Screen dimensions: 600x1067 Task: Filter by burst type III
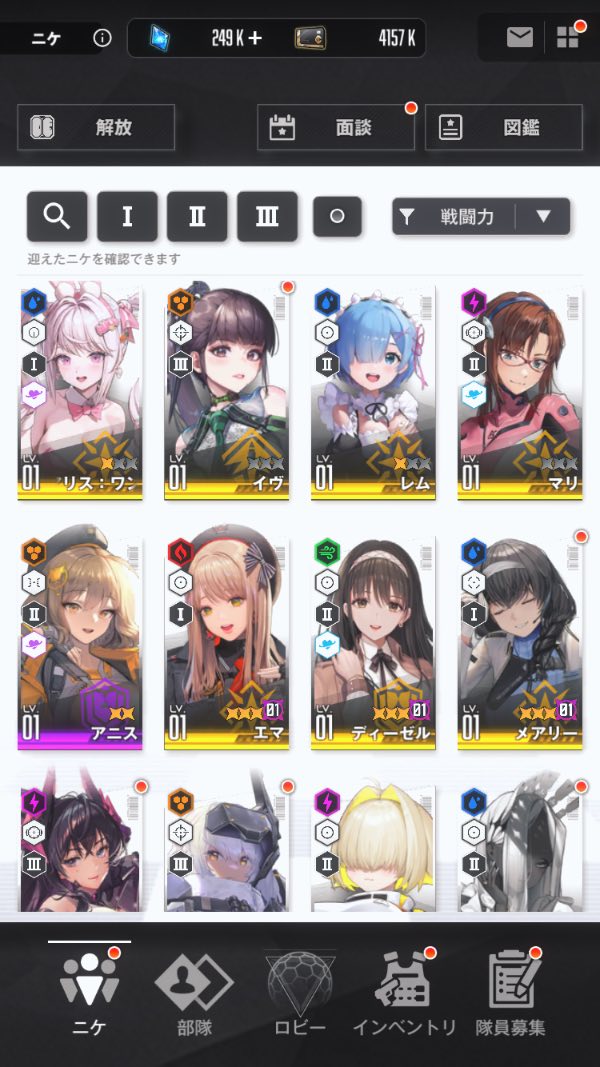tap(267, 216)
